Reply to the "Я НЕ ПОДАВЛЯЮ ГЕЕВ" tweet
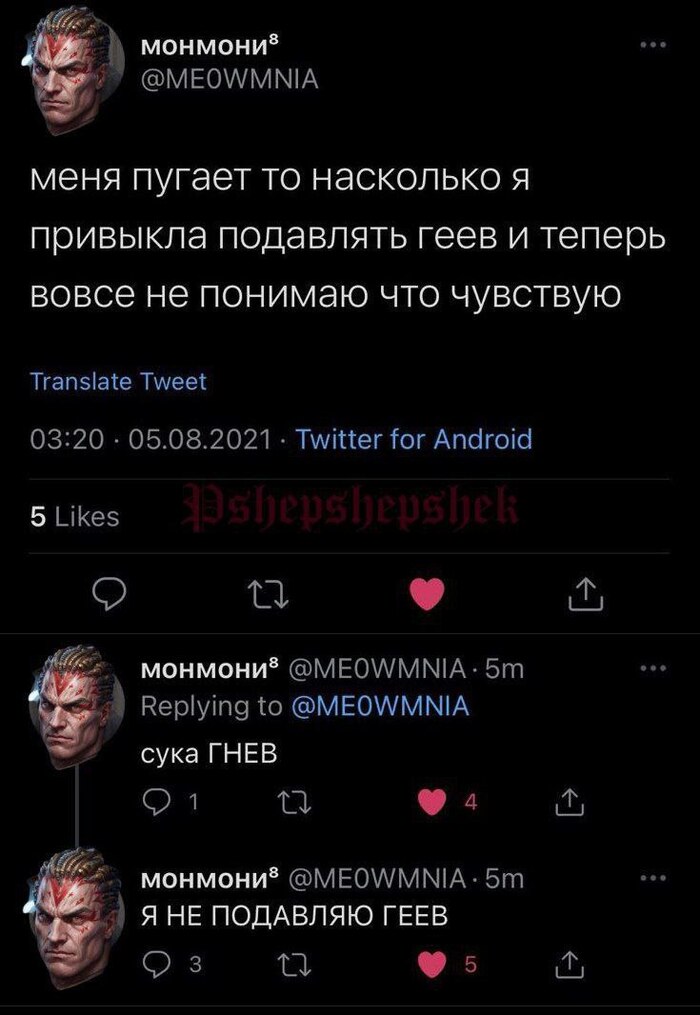The width and height of the screenshot is (700, 1015). pos(159,964)
